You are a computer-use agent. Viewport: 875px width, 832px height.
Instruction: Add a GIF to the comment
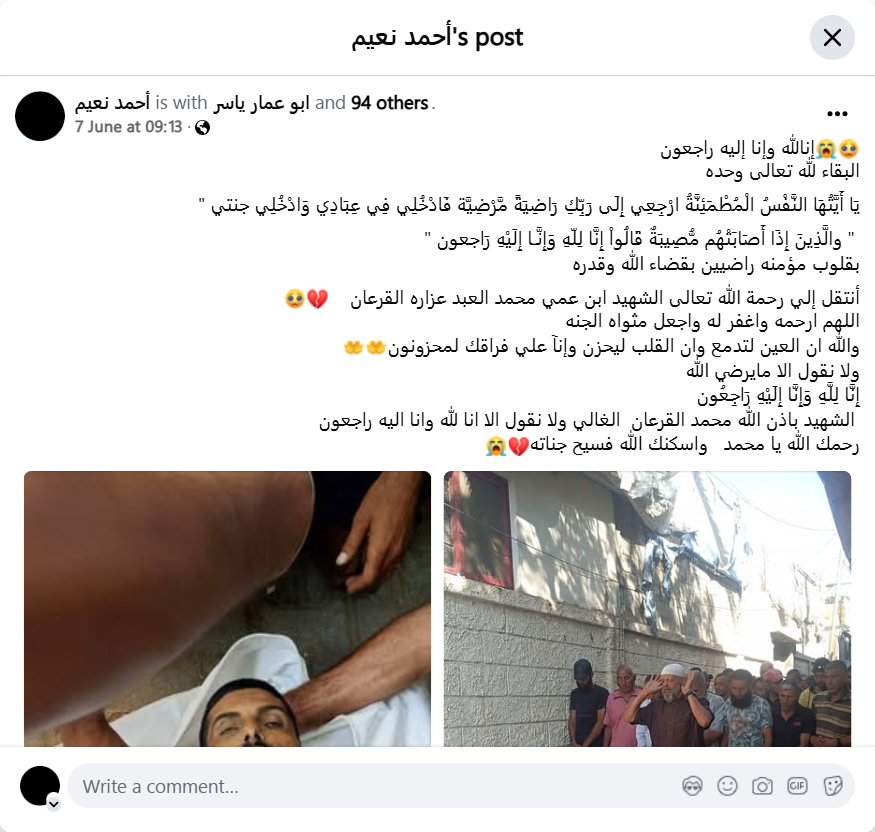(x=797, y=786)
